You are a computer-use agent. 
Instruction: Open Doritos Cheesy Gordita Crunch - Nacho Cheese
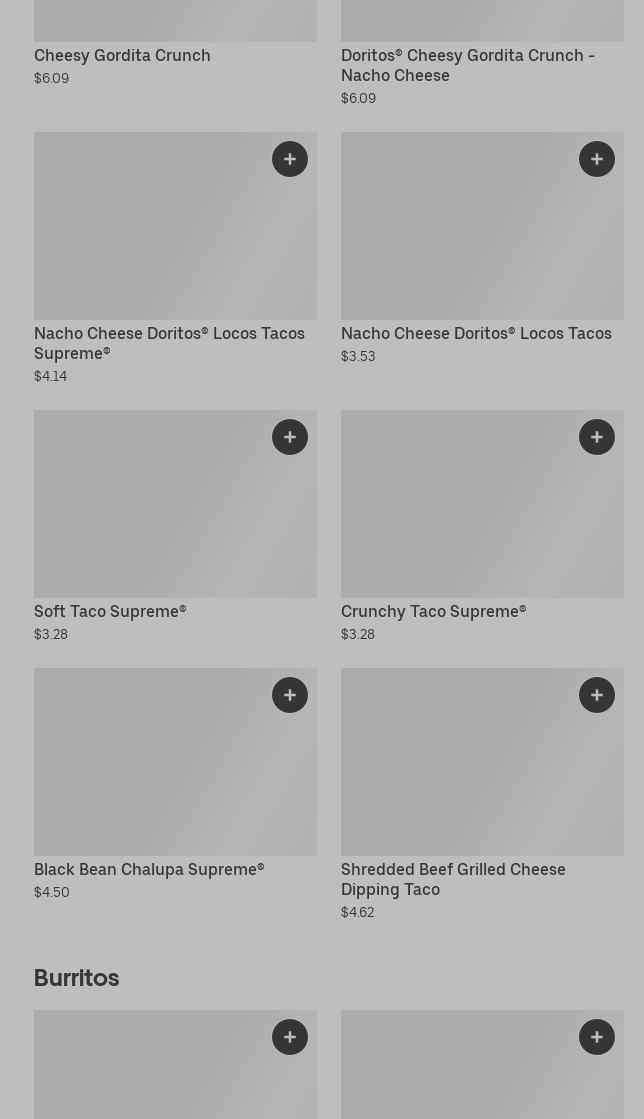coord(467,65)
